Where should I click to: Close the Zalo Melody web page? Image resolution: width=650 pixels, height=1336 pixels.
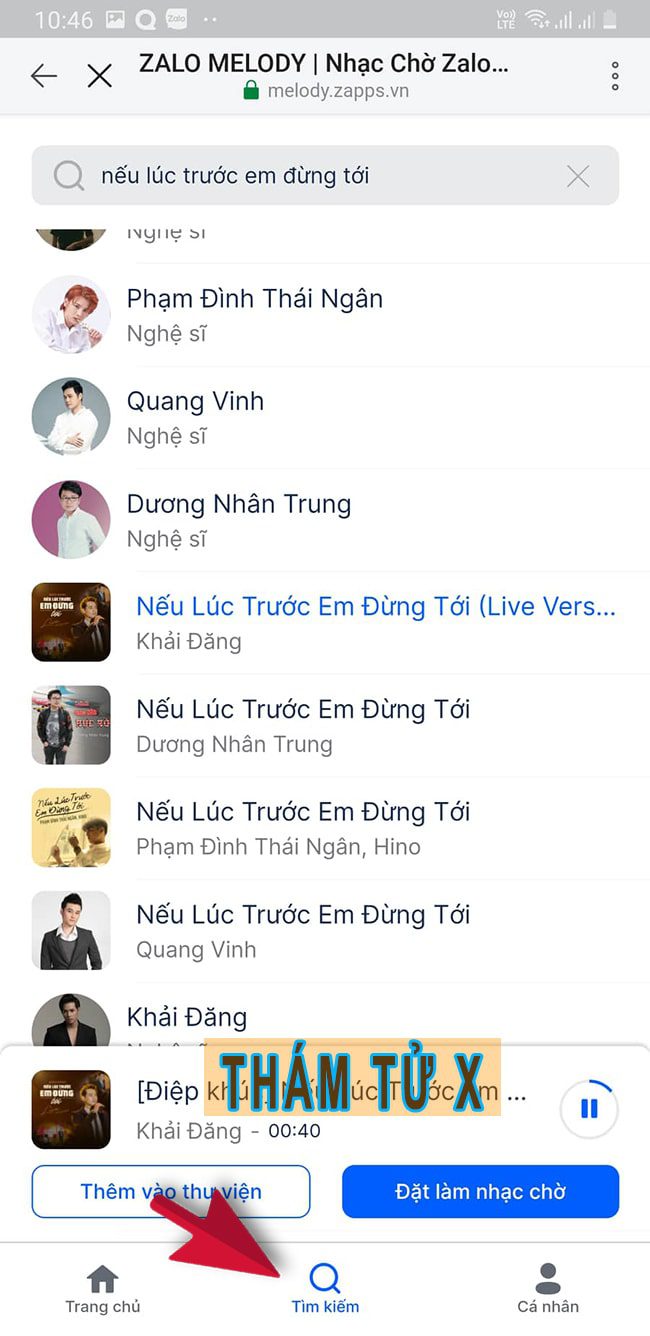(x=100, y=76)
